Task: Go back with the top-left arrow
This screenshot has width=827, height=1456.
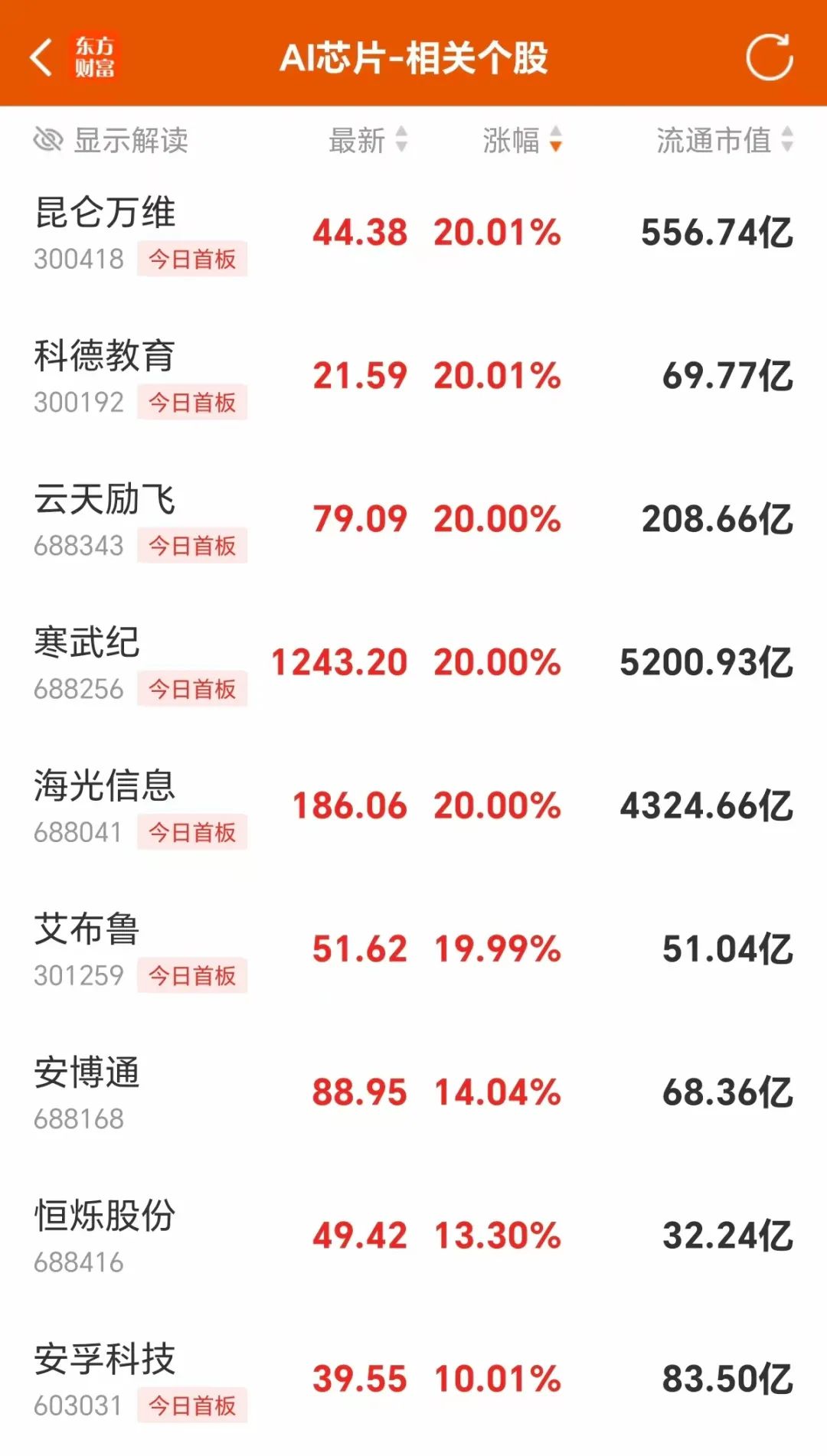Action: [41, 57]
